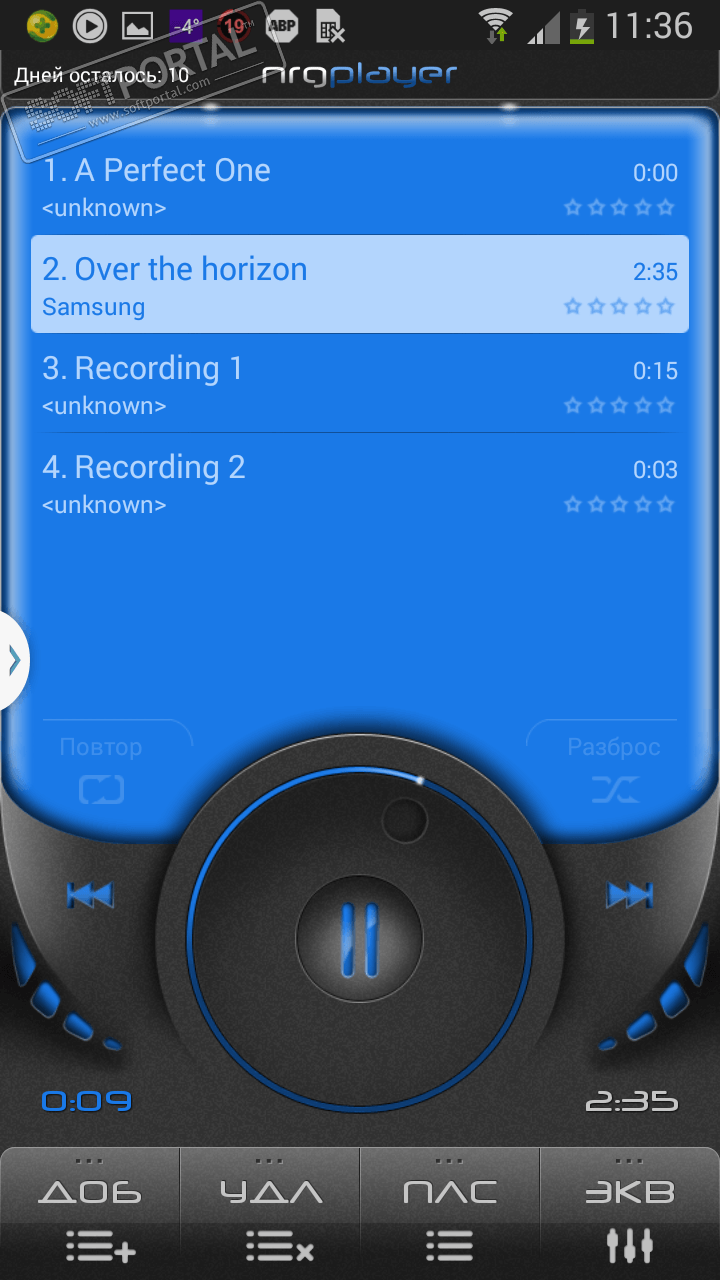Open the ЭКВ equalizer
720x1280 pixels.
click(630, 1212)
